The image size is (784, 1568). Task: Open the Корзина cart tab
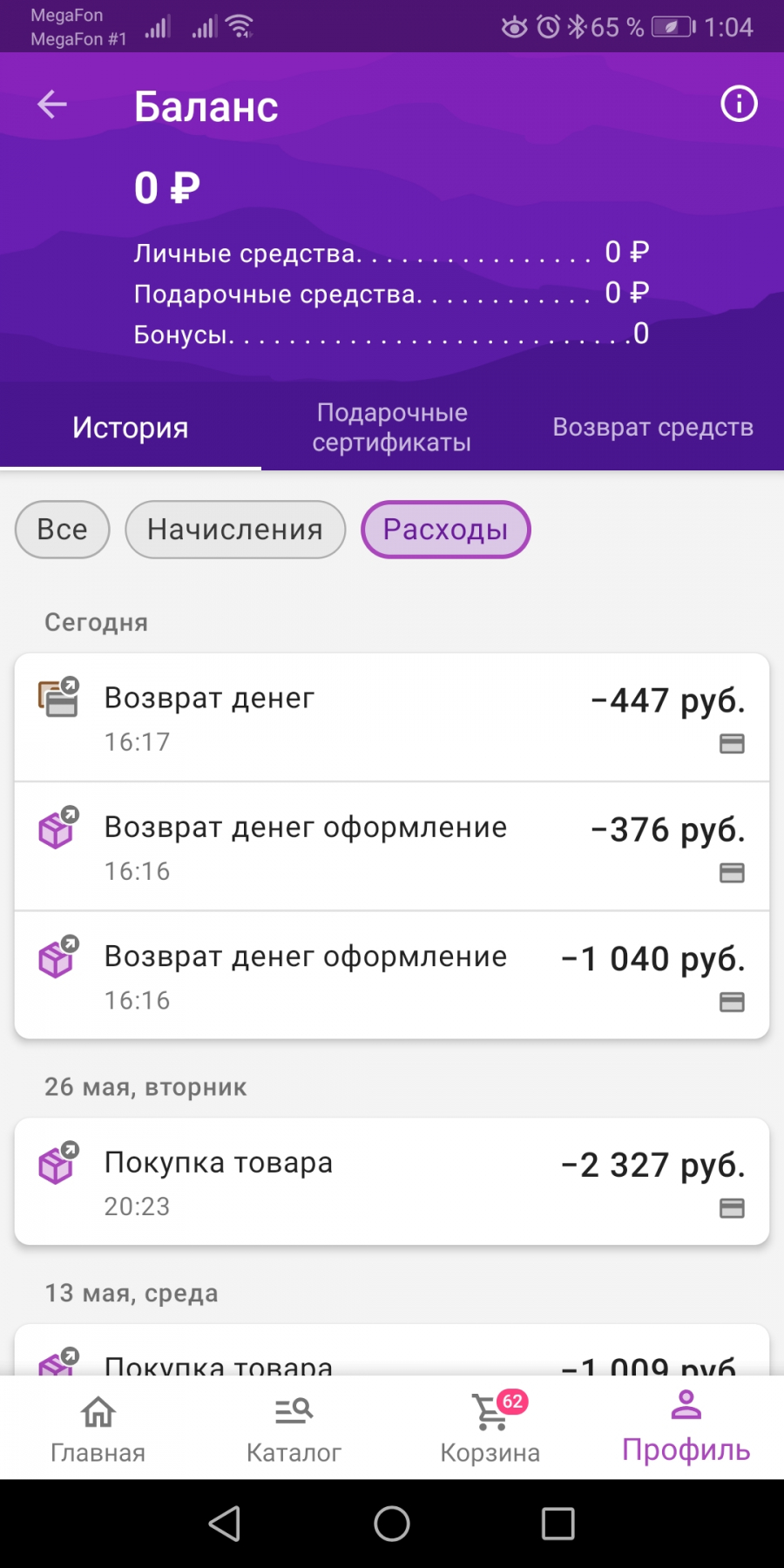490,1429
